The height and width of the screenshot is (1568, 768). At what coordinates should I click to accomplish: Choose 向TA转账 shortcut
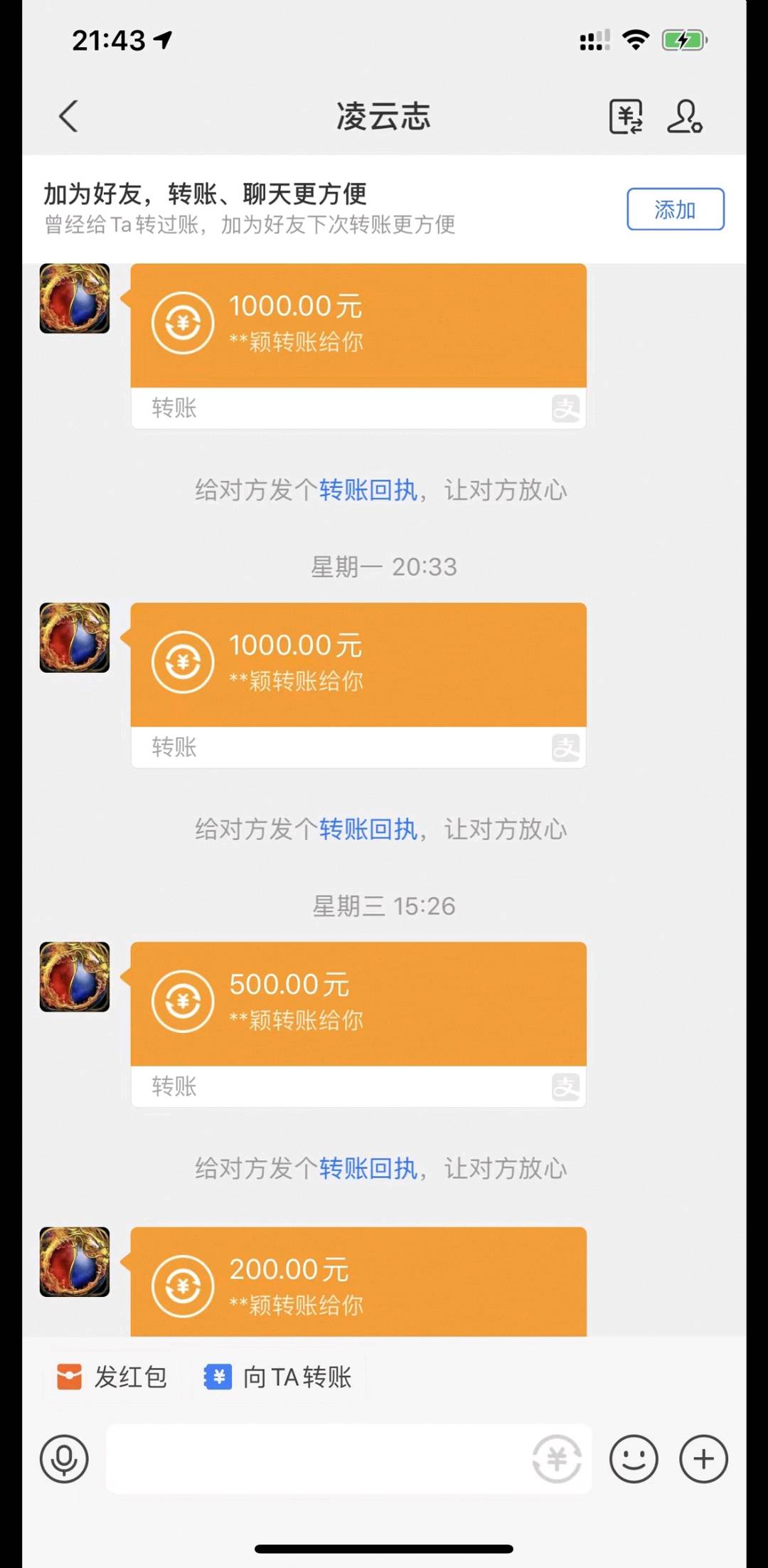(279, 1377)
